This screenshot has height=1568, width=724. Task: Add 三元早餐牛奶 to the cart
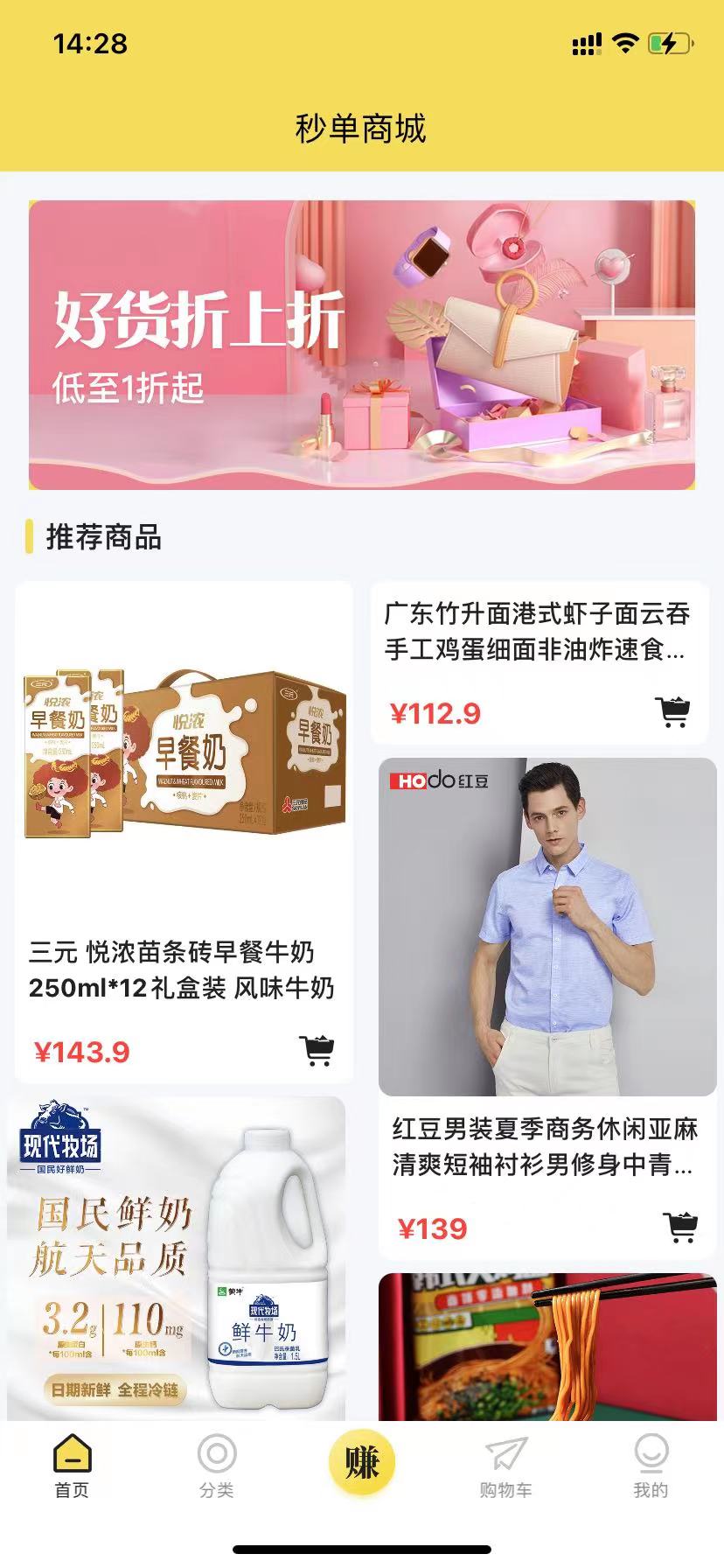[x=317, y=1050]
